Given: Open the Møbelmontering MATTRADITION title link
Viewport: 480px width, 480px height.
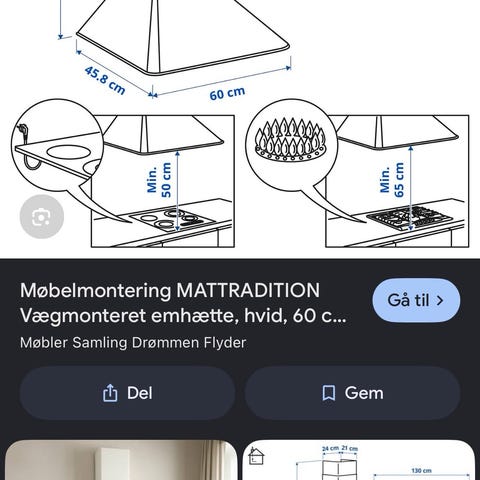Looking at the screenshot, I should pos(183,303).
